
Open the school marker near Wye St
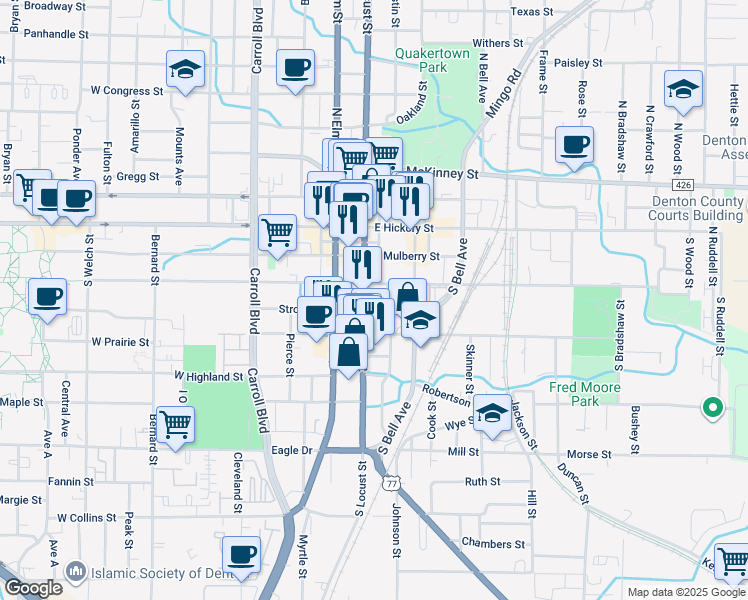(x=492, y=413)
